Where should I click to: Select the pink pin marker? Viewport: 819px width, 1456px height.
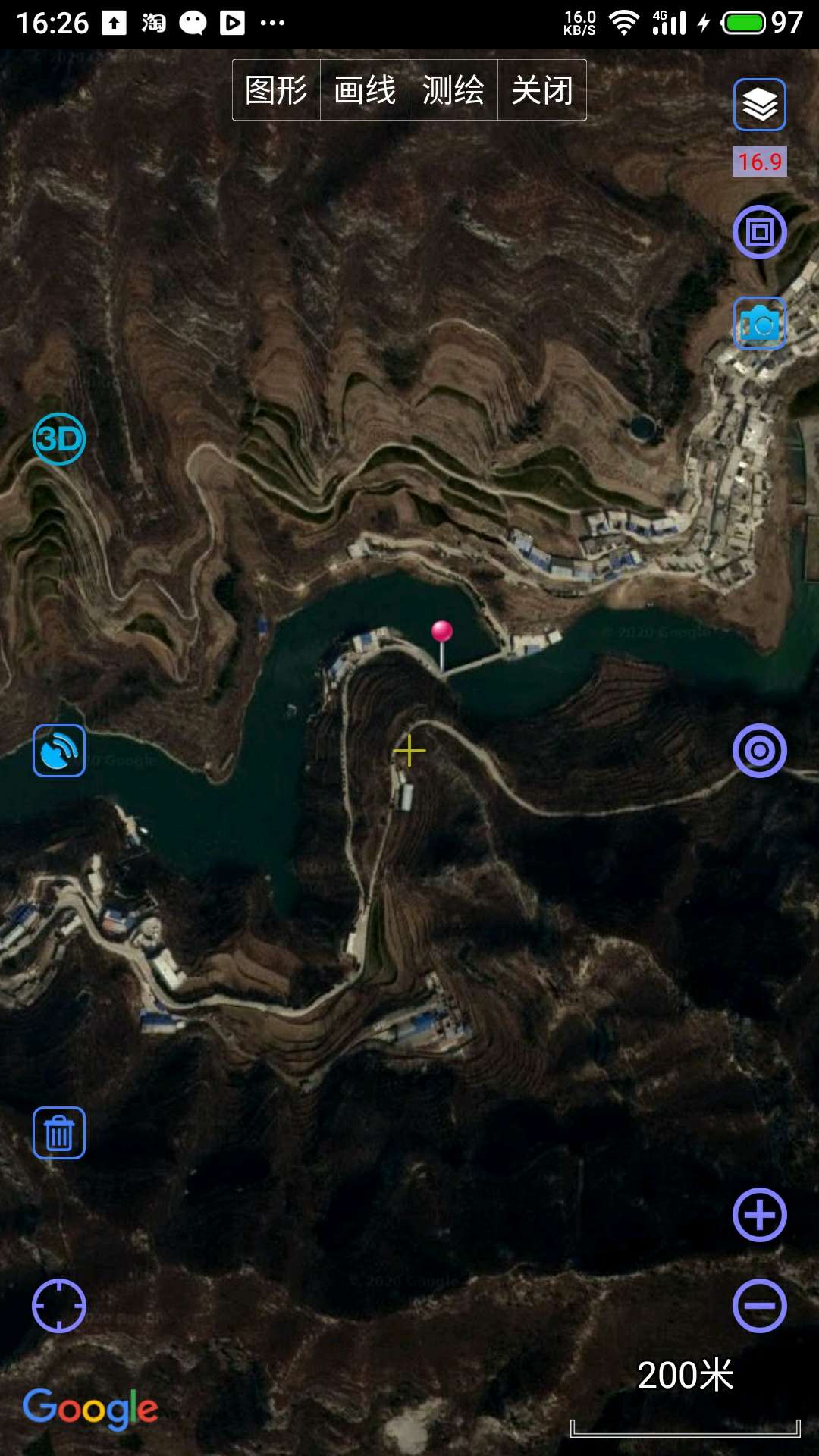pos(442,632)
